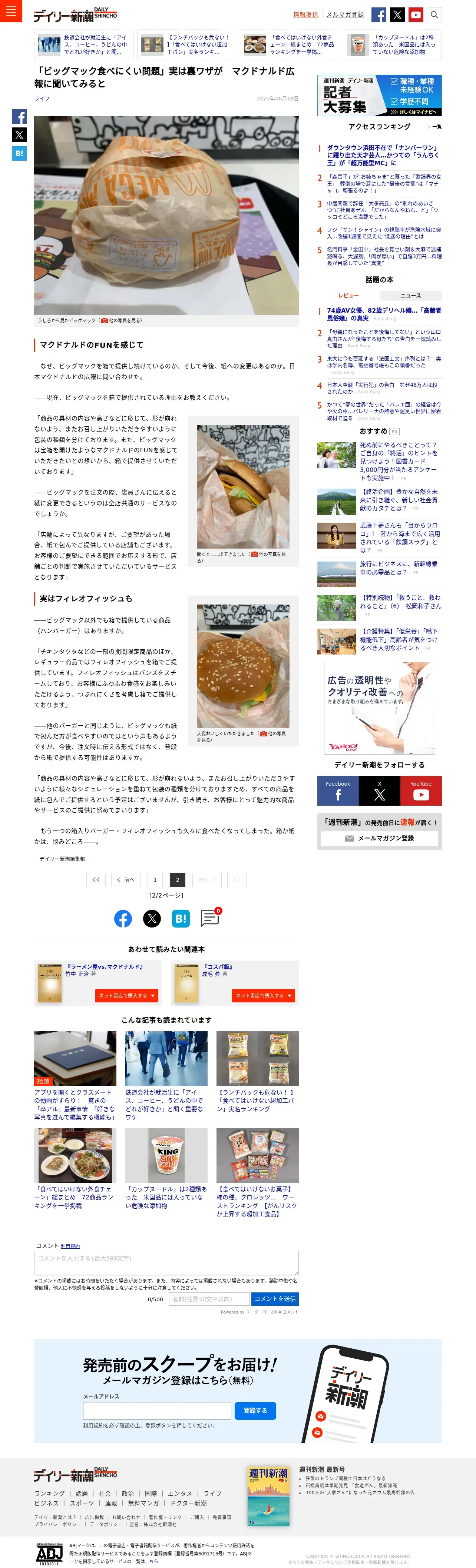Focus the メールアドレス field
The height and width of the screenshot is (1568, 476).
coord(157,1410)
